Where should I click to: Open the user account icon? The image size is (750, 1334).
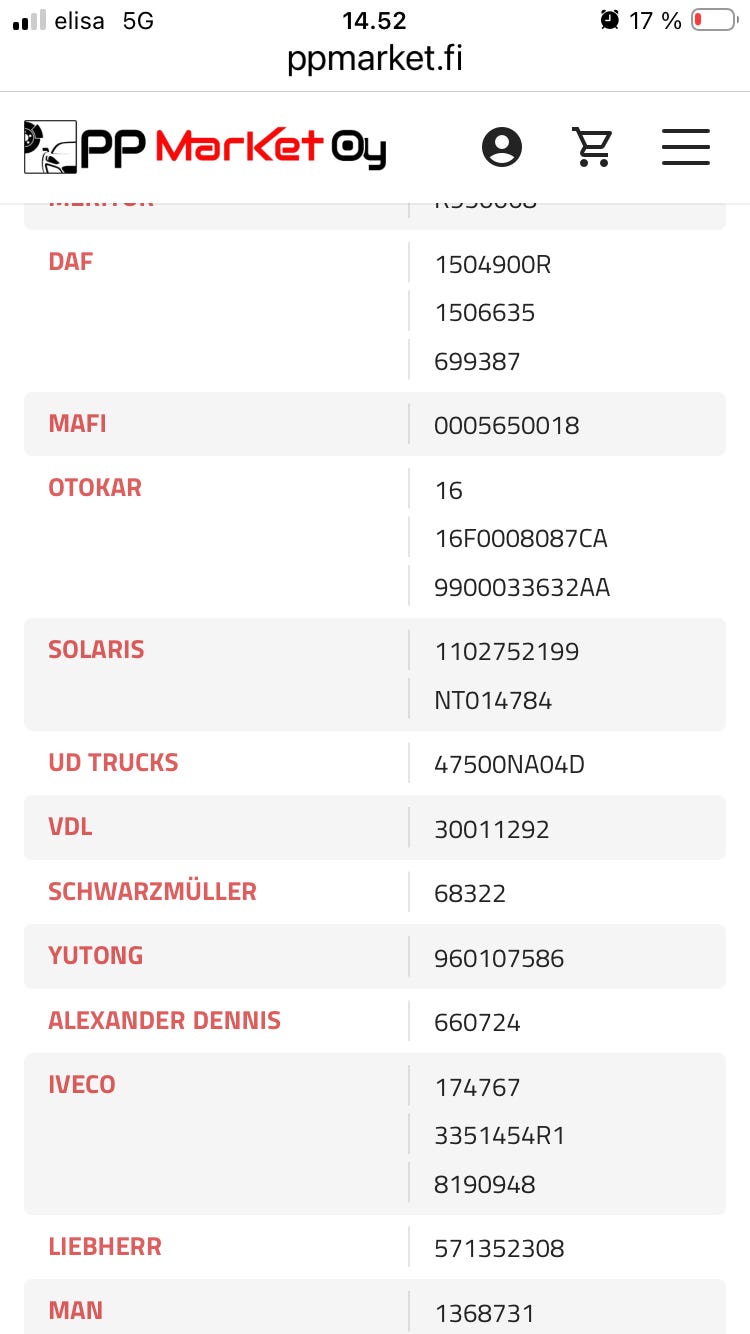[x=502, y=147]
